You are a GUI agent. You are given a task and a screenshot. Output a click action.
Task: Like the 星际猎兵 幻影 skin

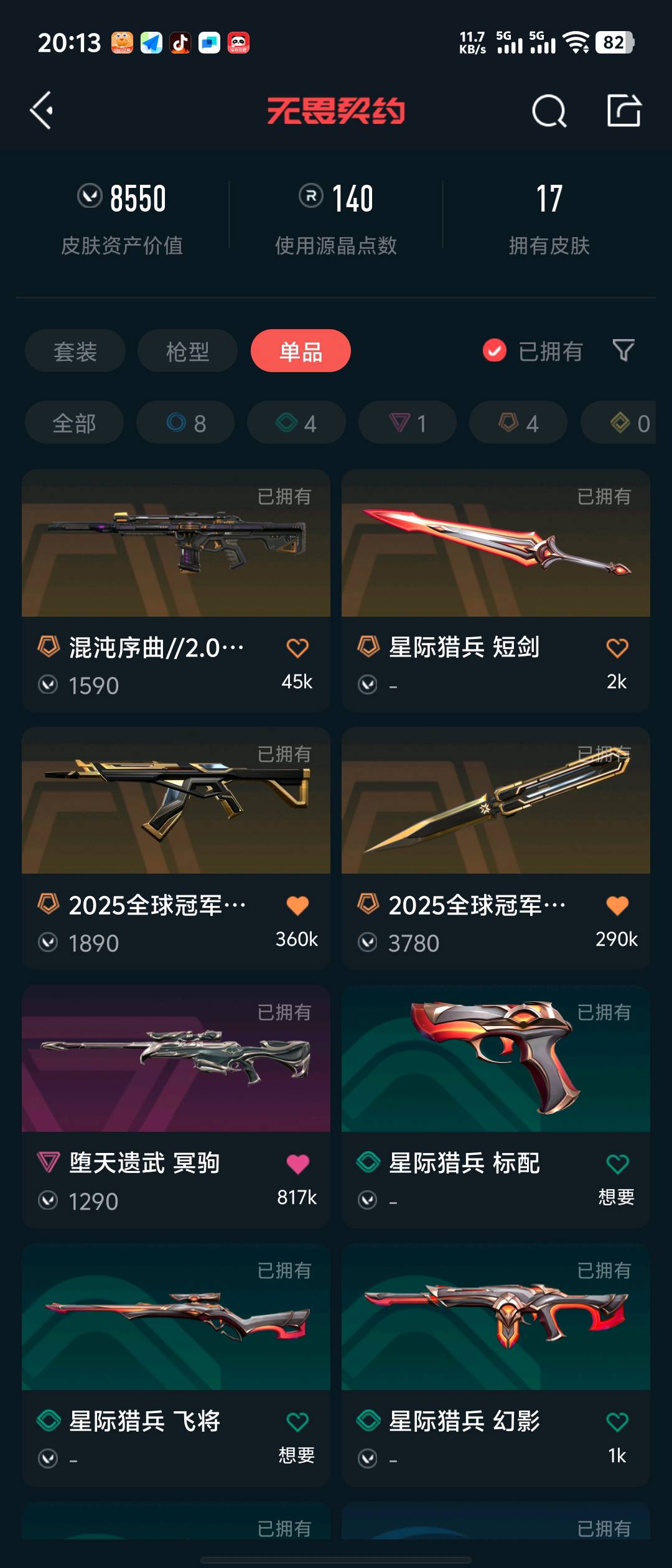617,1422
